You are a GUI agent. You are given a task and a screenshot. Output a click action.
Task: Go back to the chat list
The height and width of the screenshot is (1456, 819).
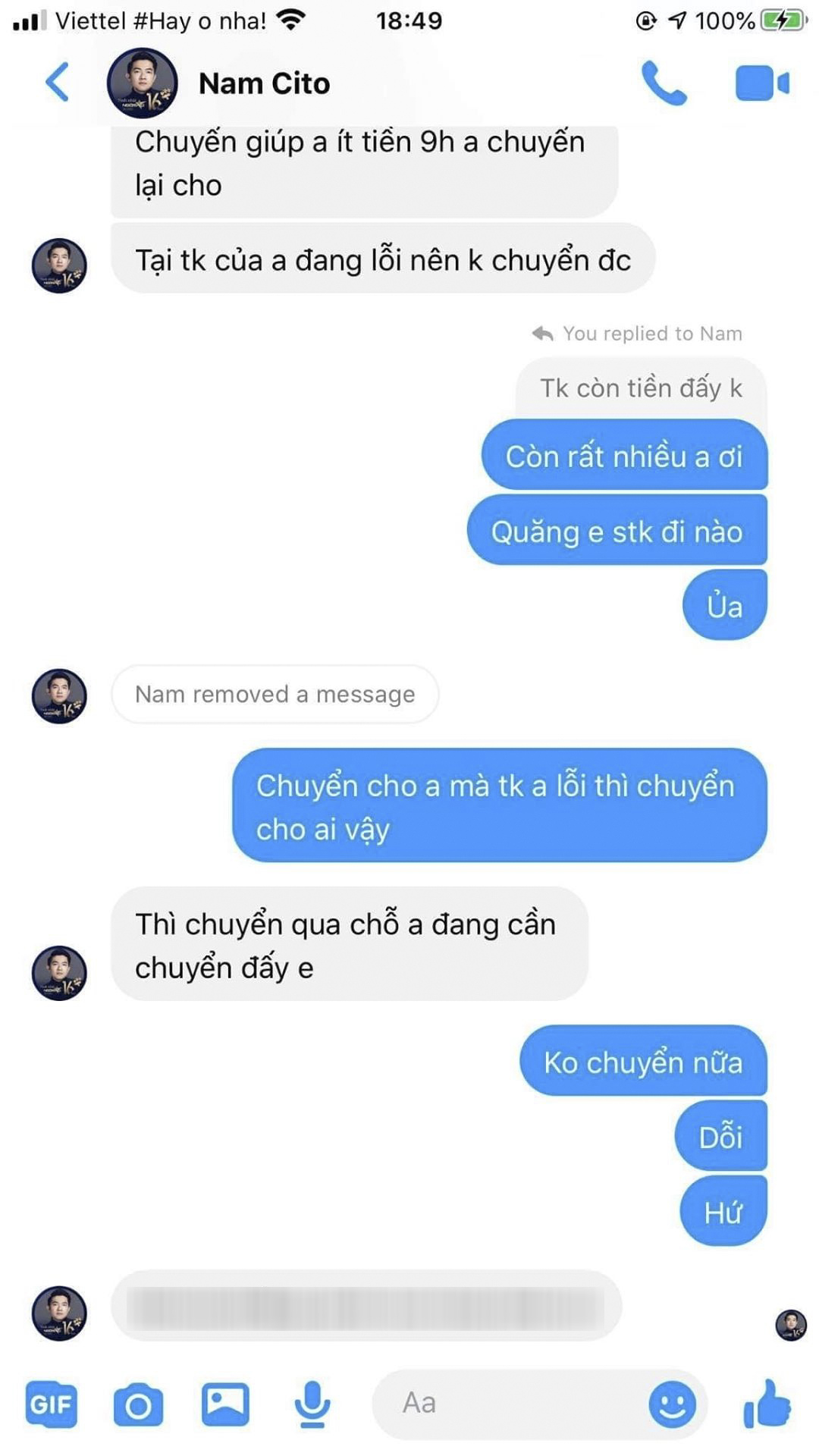(x=58, y=82)
